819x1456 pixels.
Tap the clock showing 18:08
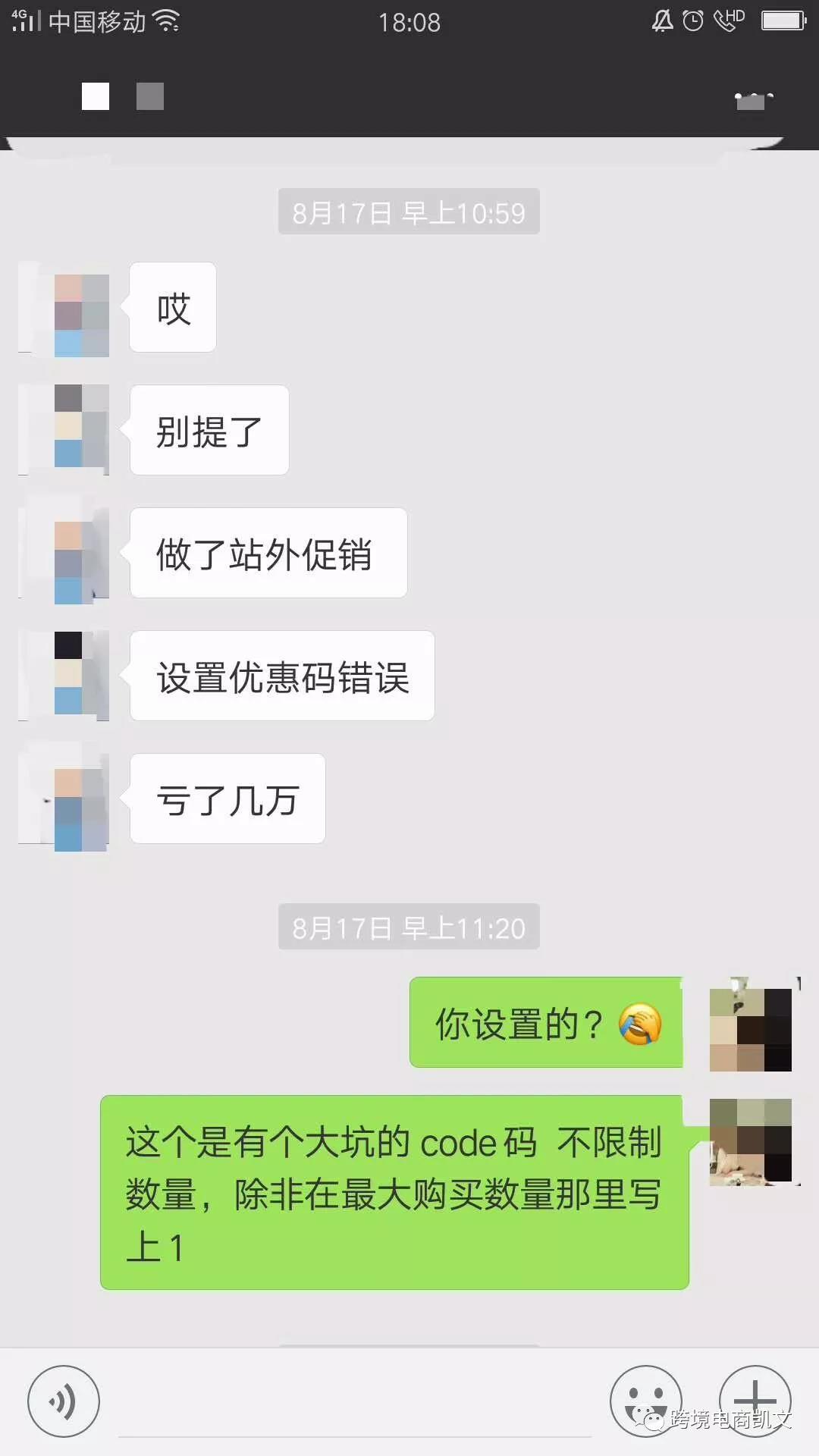click(x=409, y=23)
